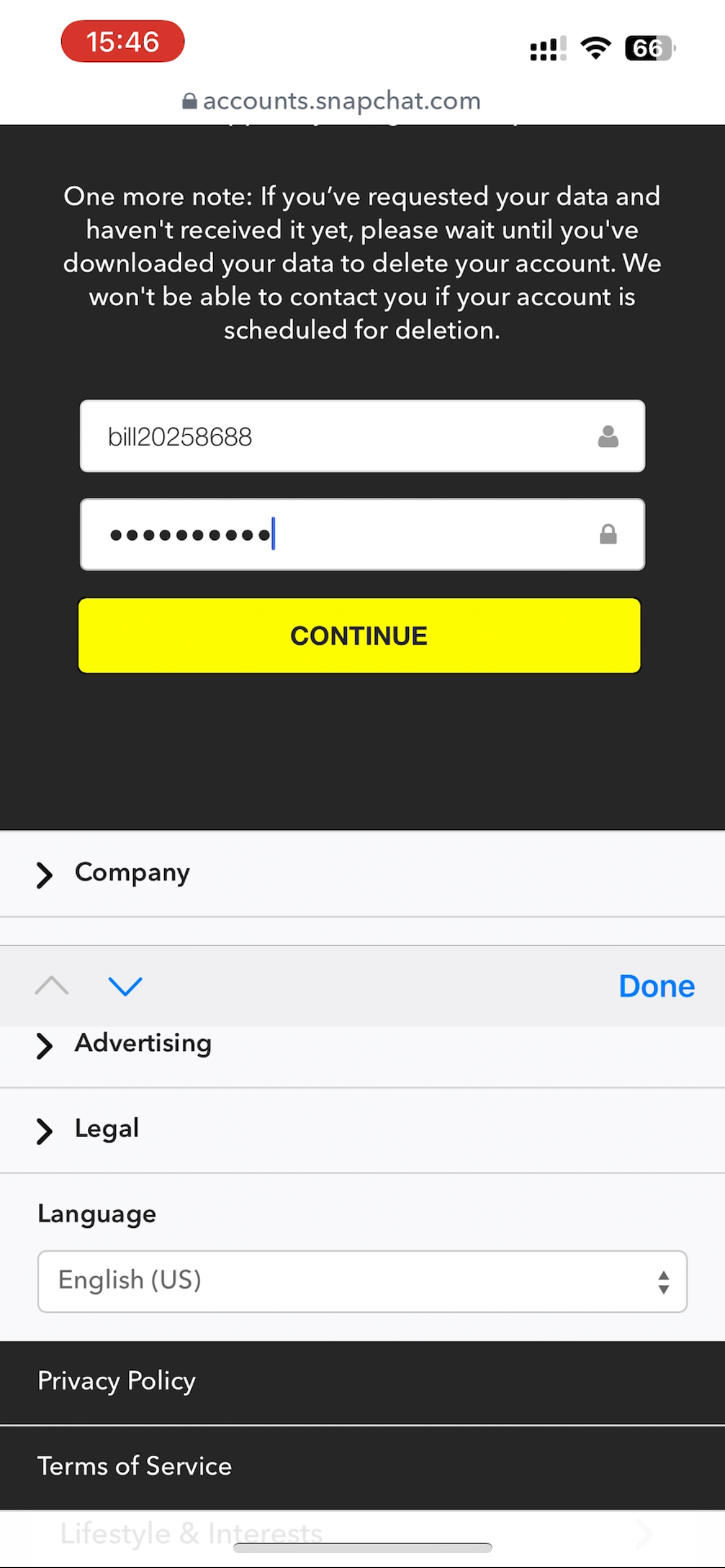Tap the username field showing bill20258688

click(x=362, y=436)
